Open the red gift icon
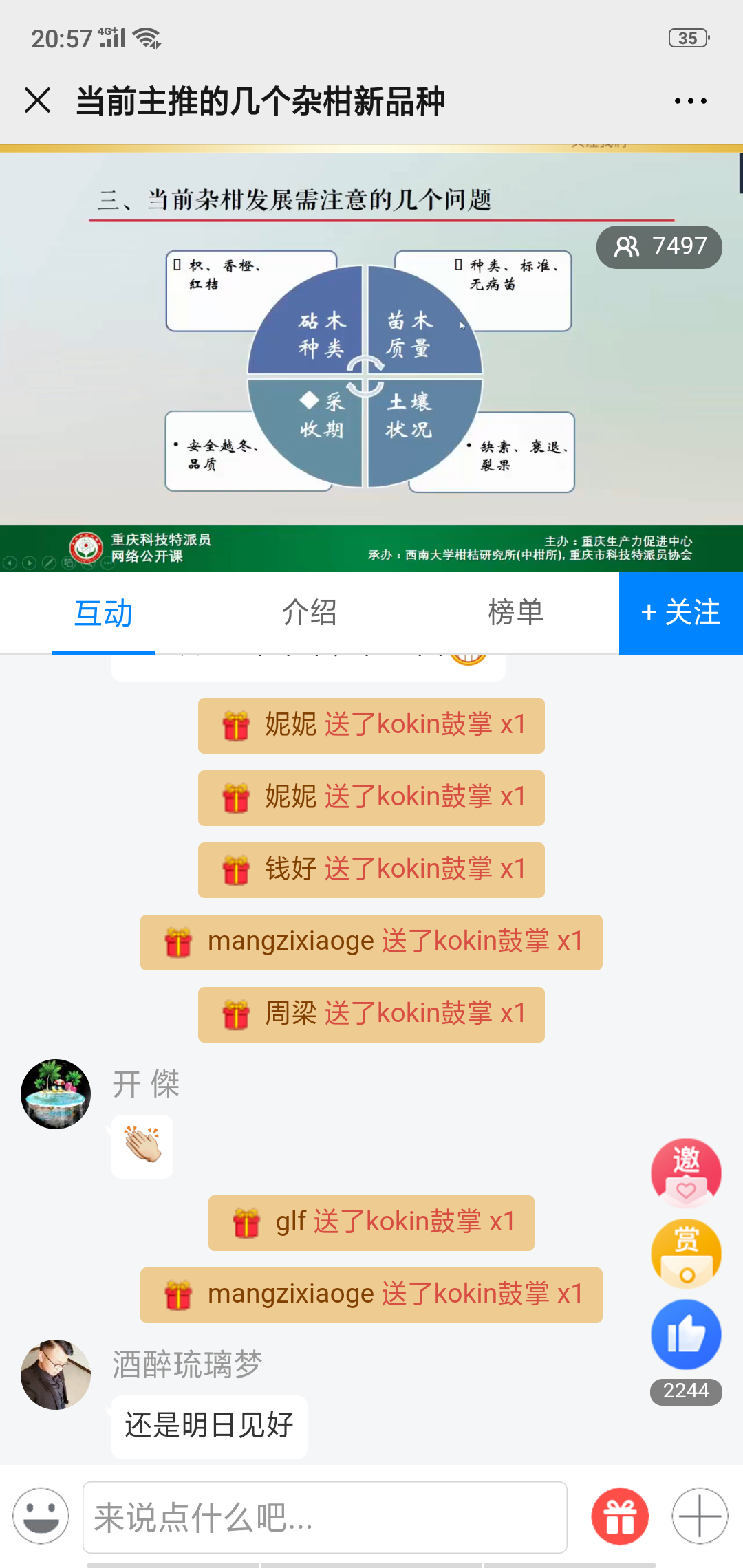Image resolution: width=743 pixels, height=1568 pixels. 620,1516
